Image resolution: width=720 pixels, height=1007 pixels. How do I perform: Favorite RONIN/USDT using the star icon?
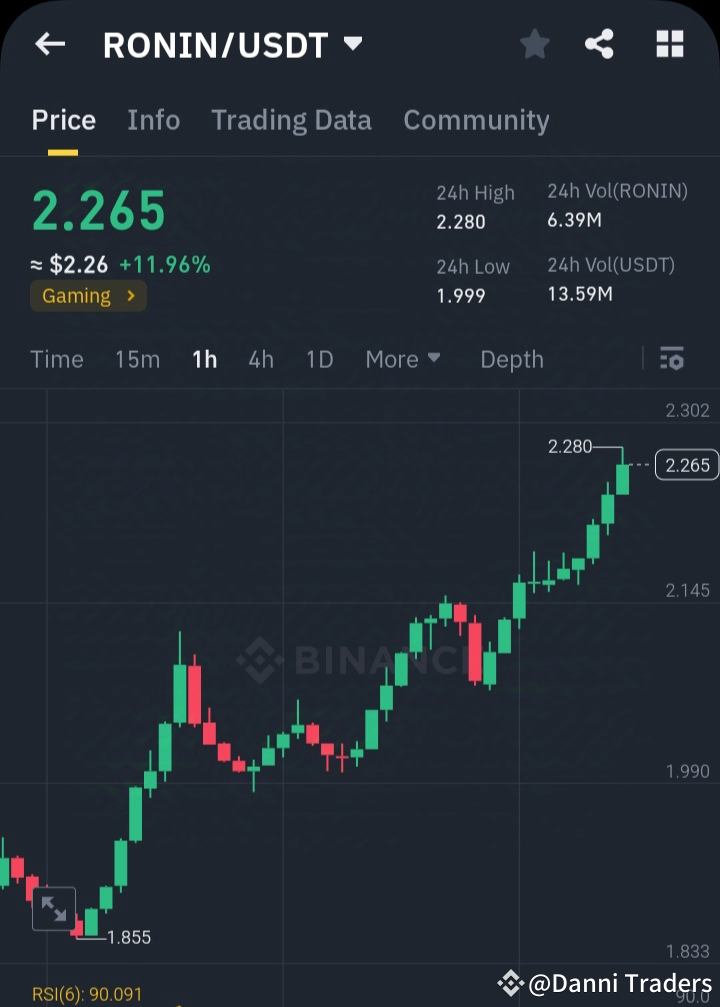pyautogui.click(x=534, y=43)
